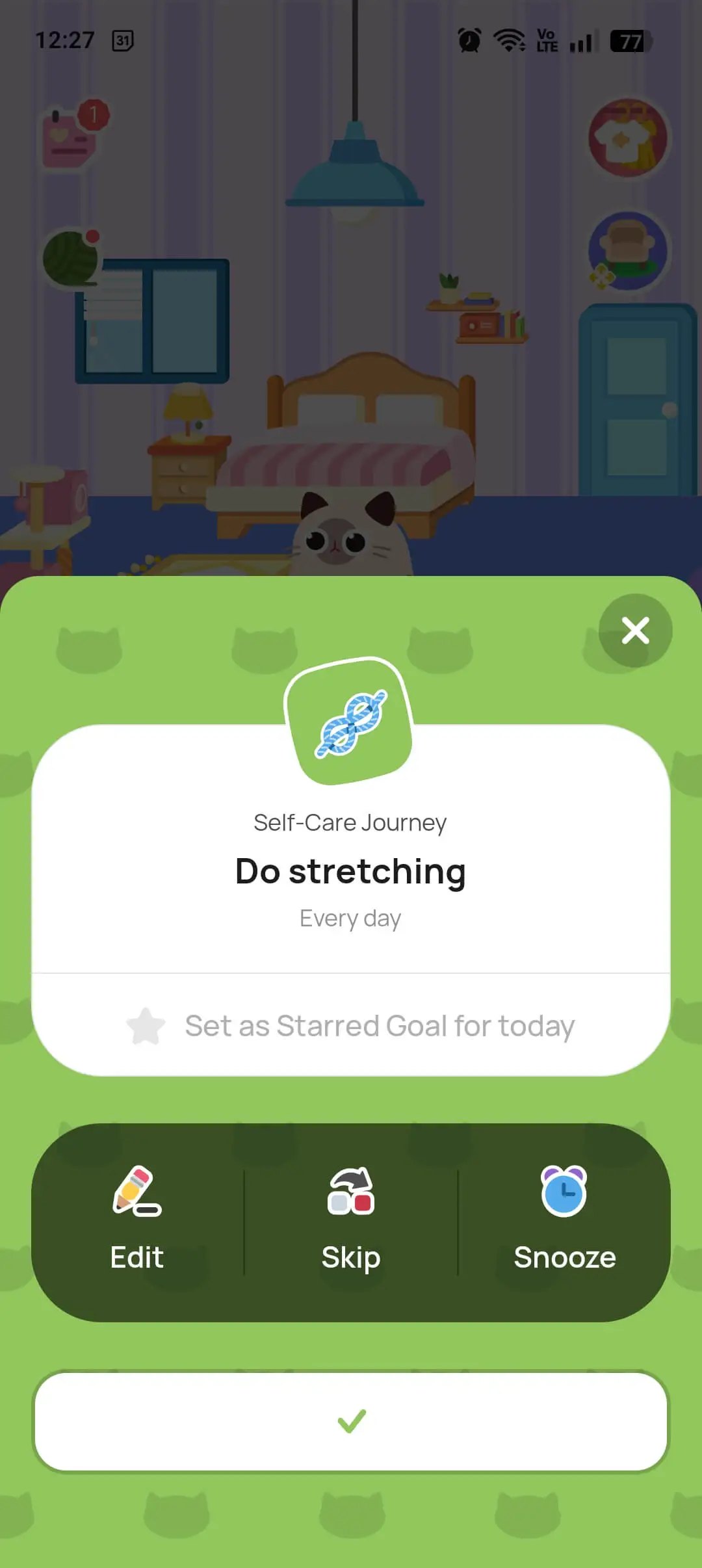702x1568 pixels.
Task: Choose Snooze from the action row
Action: (x=564, y=1257)
